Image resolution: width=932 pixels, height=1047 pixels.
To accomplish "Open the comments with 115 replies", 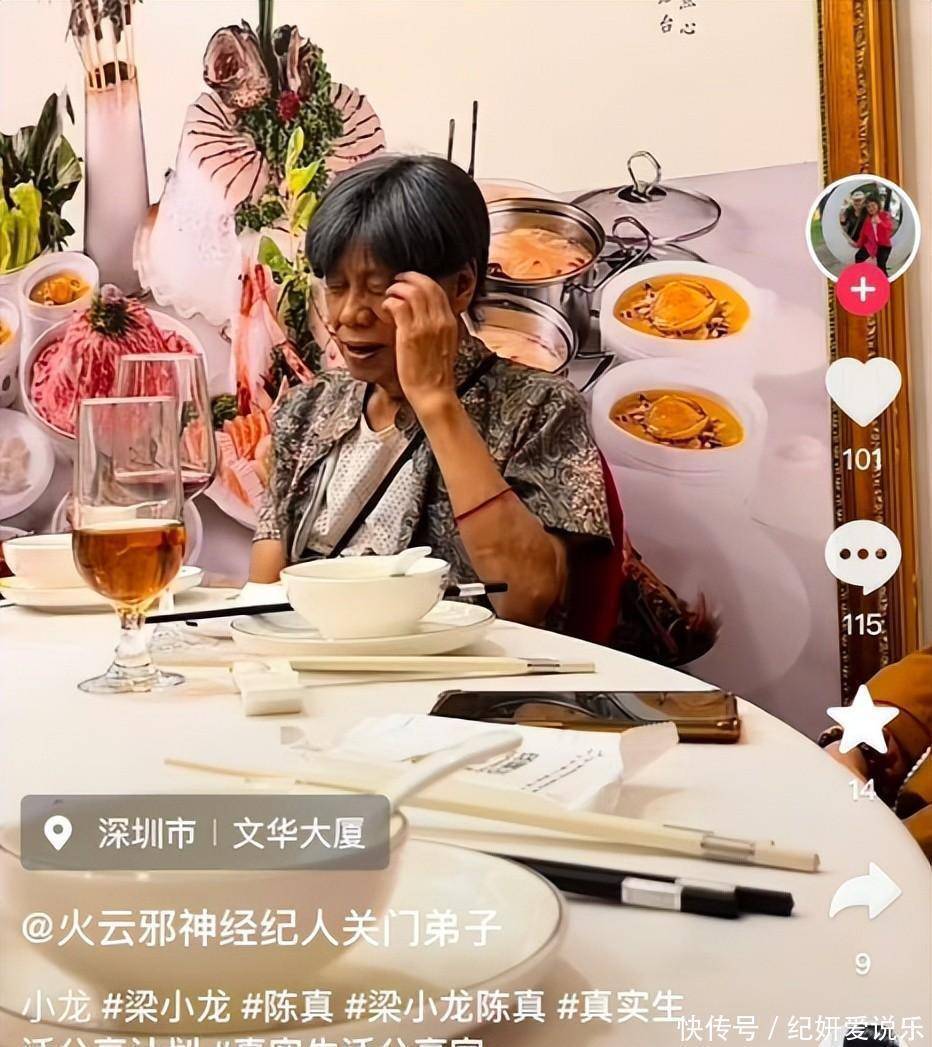I will point(862,556).
